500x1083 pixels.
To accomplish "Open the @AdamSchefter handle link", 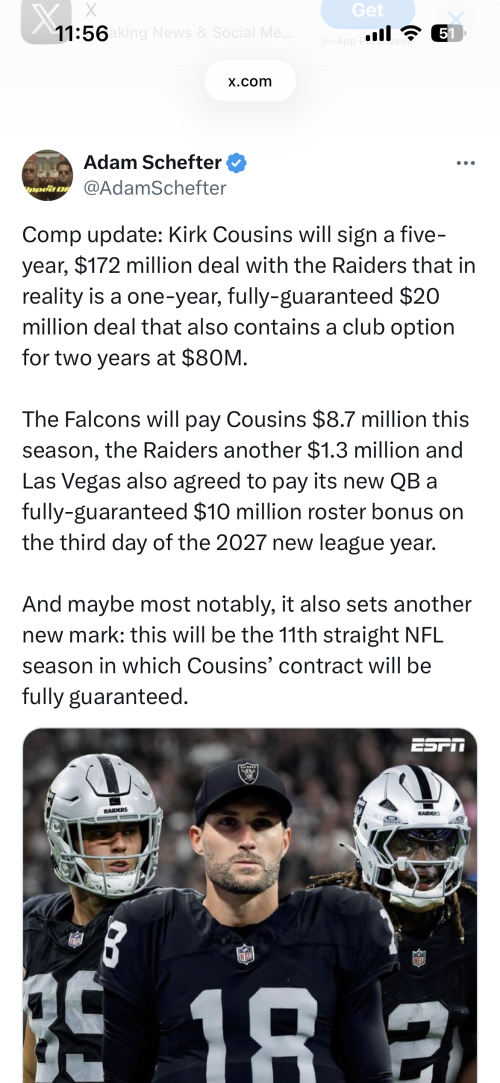I will (155, 188).
